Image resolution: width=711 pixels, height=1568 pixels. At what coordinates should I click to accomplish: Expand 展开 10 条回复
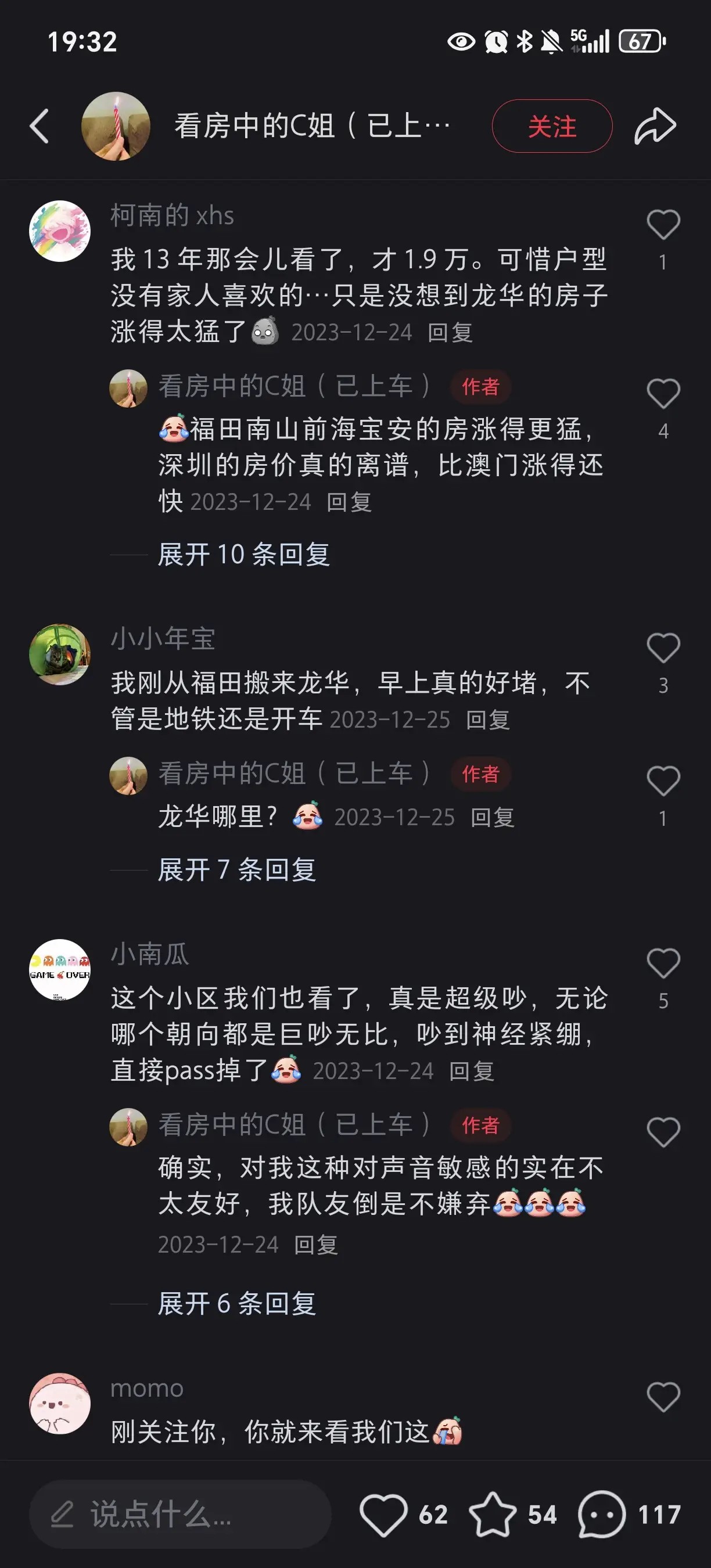[x=243, y=555]
